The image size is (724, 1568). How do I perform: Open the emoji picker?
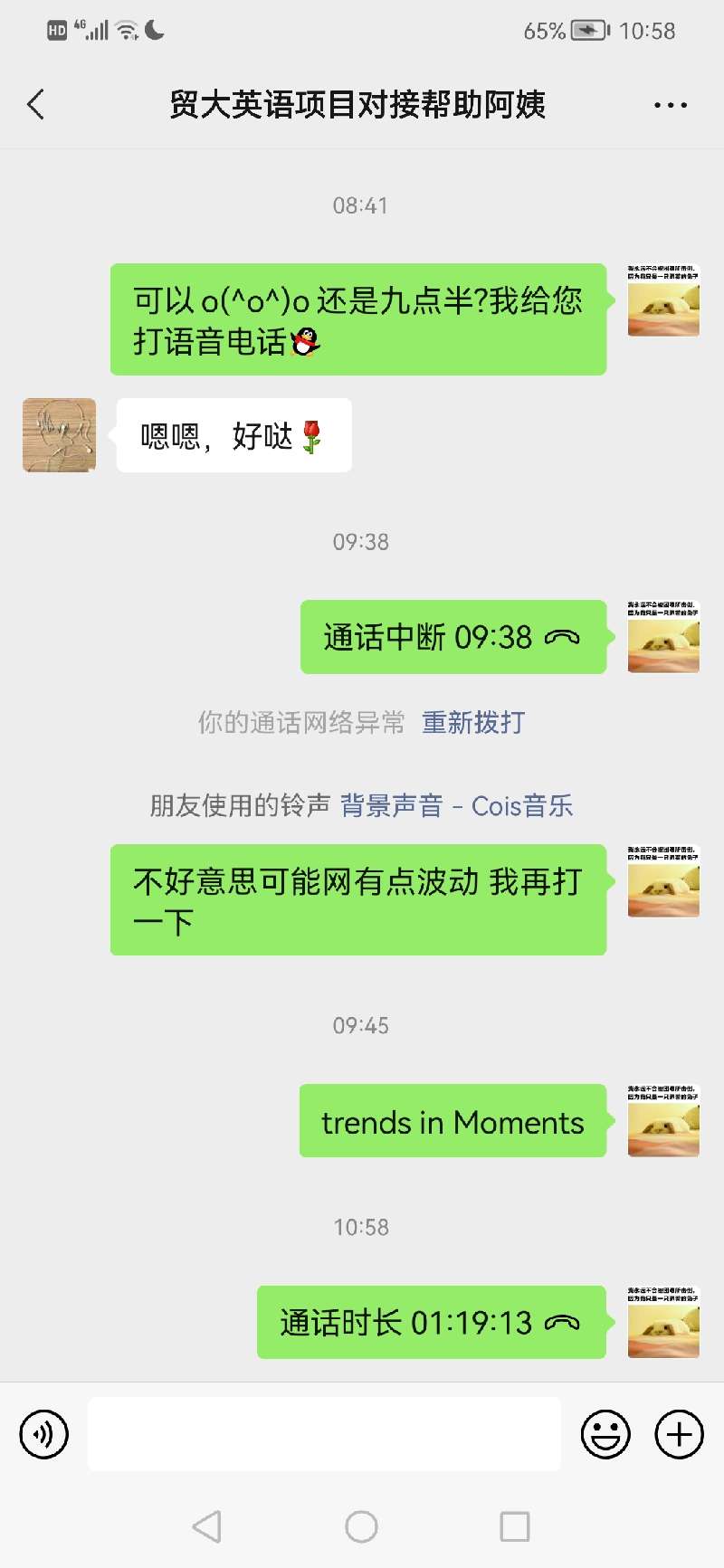pos(605,1434)
